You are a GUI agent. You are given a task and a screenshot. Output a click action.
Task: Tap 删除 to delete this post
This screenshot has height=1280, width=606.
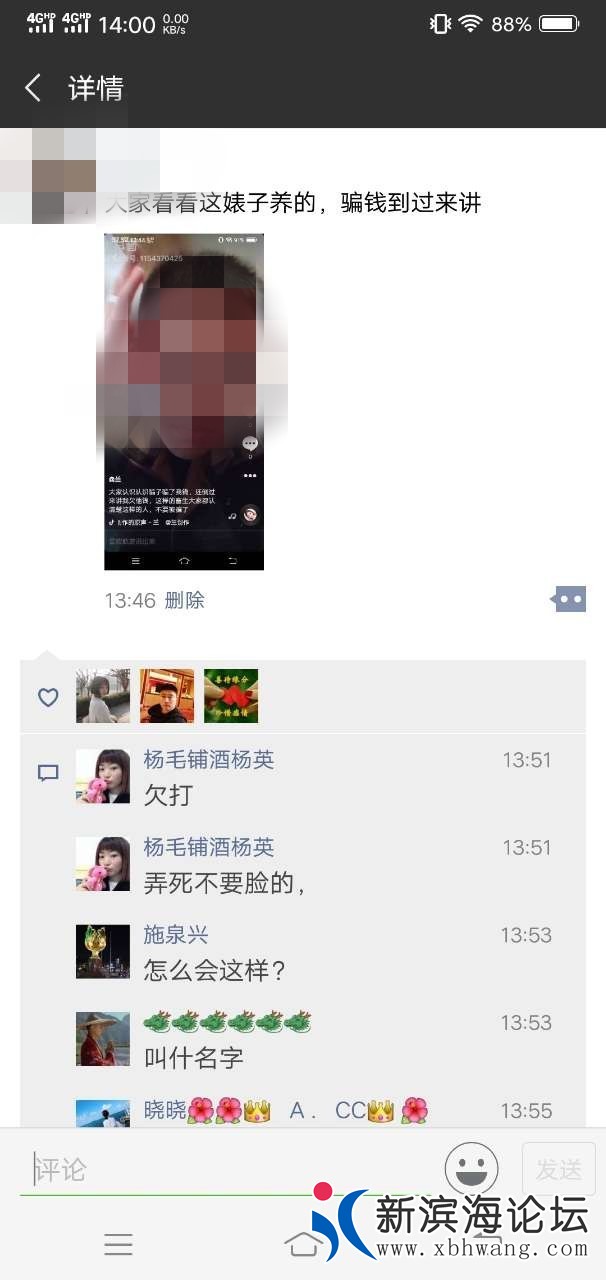(x=185, y=600)
